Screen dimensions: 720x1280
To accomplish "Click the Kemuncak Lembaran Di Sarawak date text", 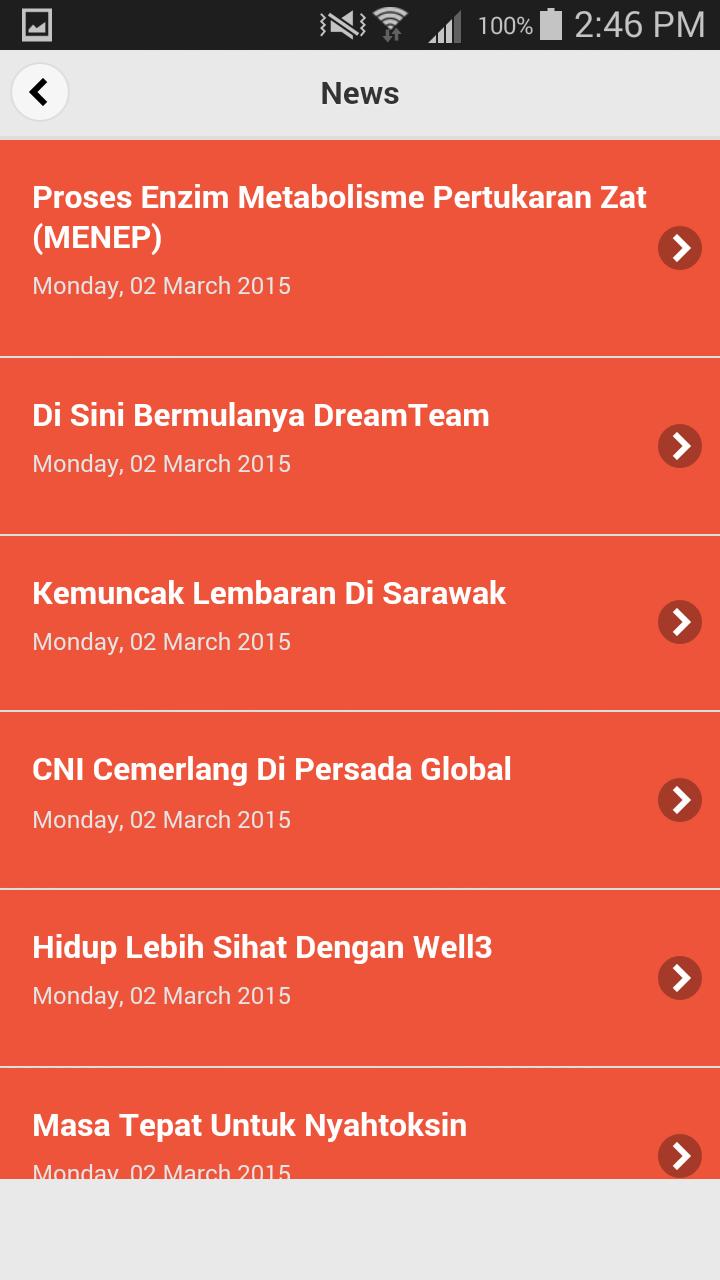I will tap(161, 641).
